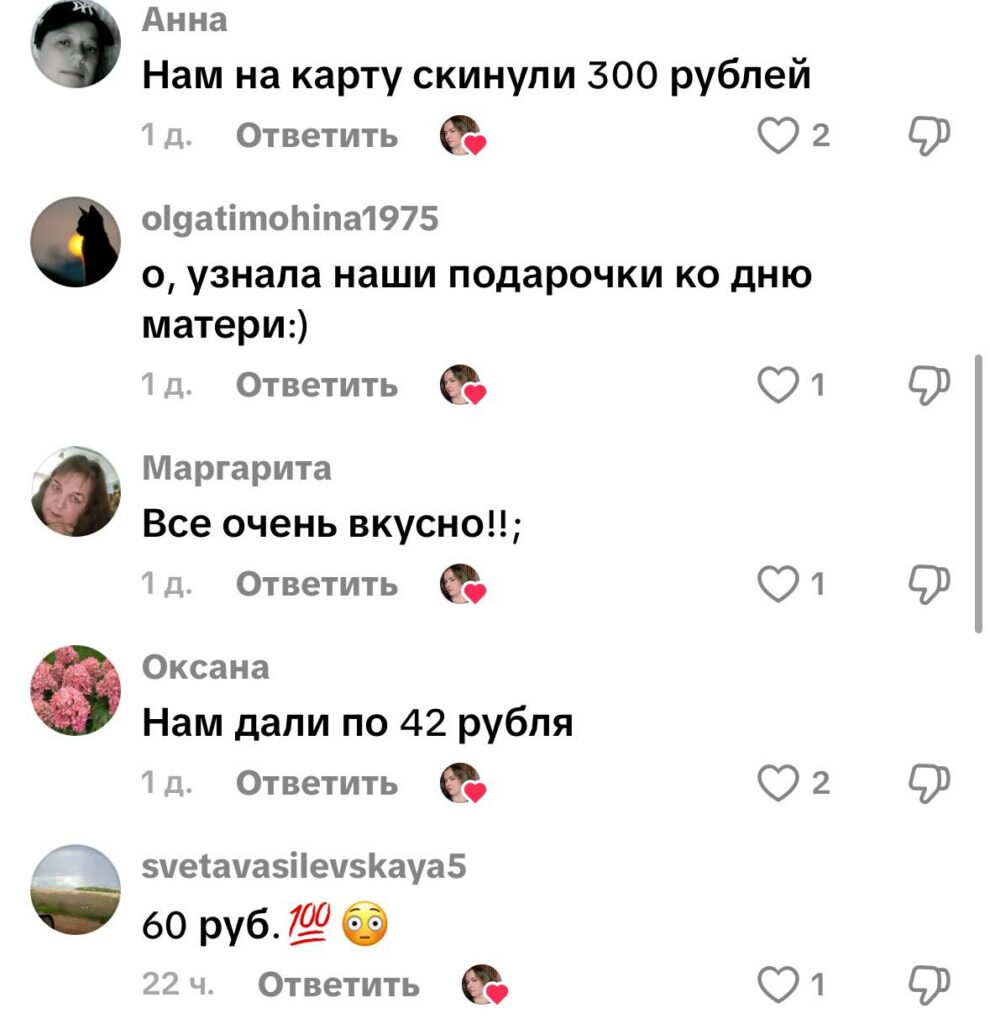The image size is (990, 1024).
Task: Like Маргарита's comment 'Все очень вкусно'
Action: click(x=776, y=583)
